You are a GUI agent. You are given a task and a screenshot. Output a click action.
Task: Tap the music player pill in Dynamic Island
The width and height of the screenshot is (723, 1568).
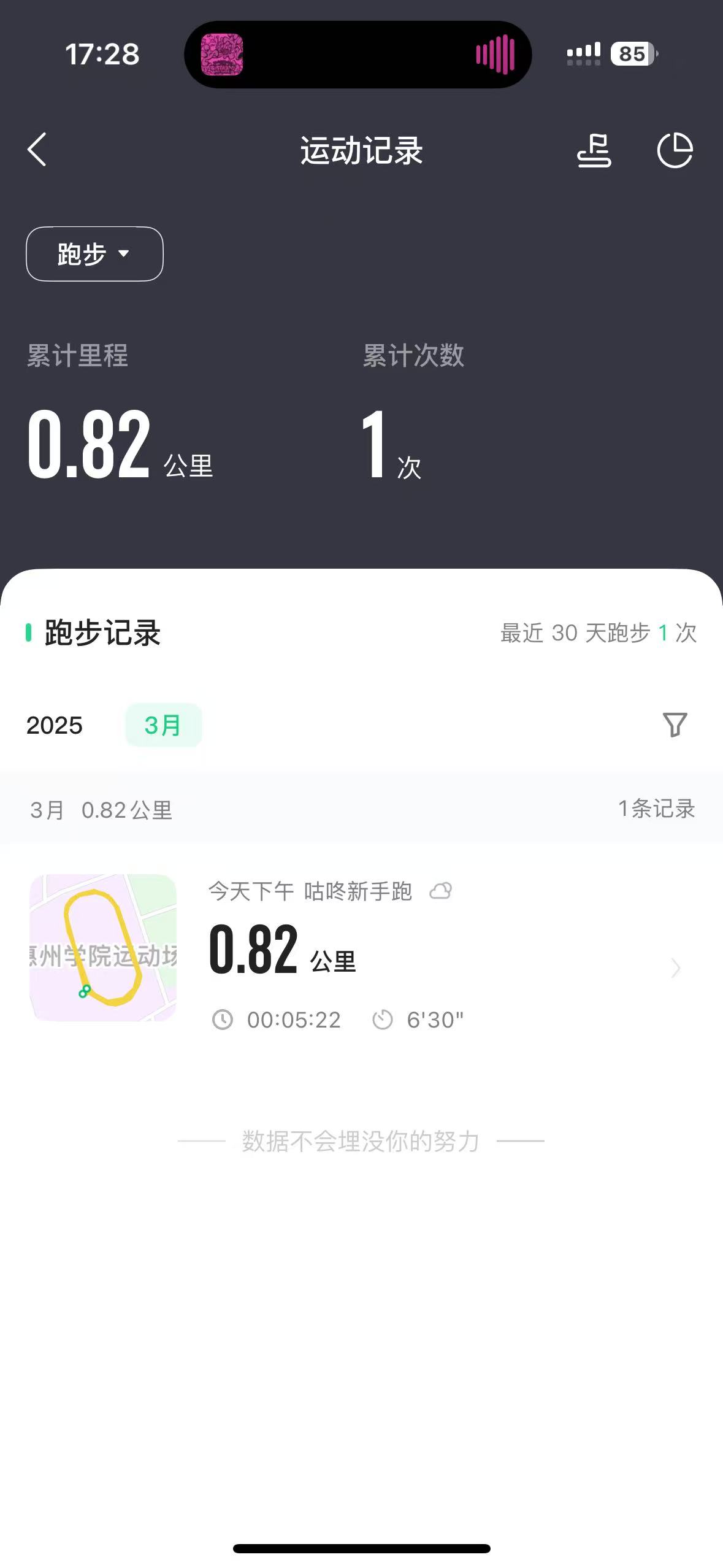point(358,55)
